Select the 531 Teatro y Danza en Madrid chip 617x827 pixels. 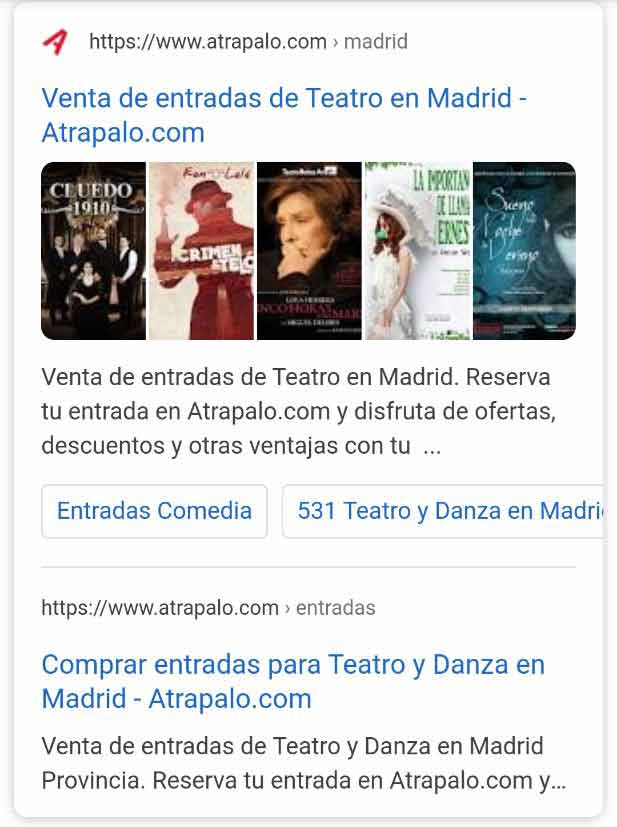click(x=447, y=511)
